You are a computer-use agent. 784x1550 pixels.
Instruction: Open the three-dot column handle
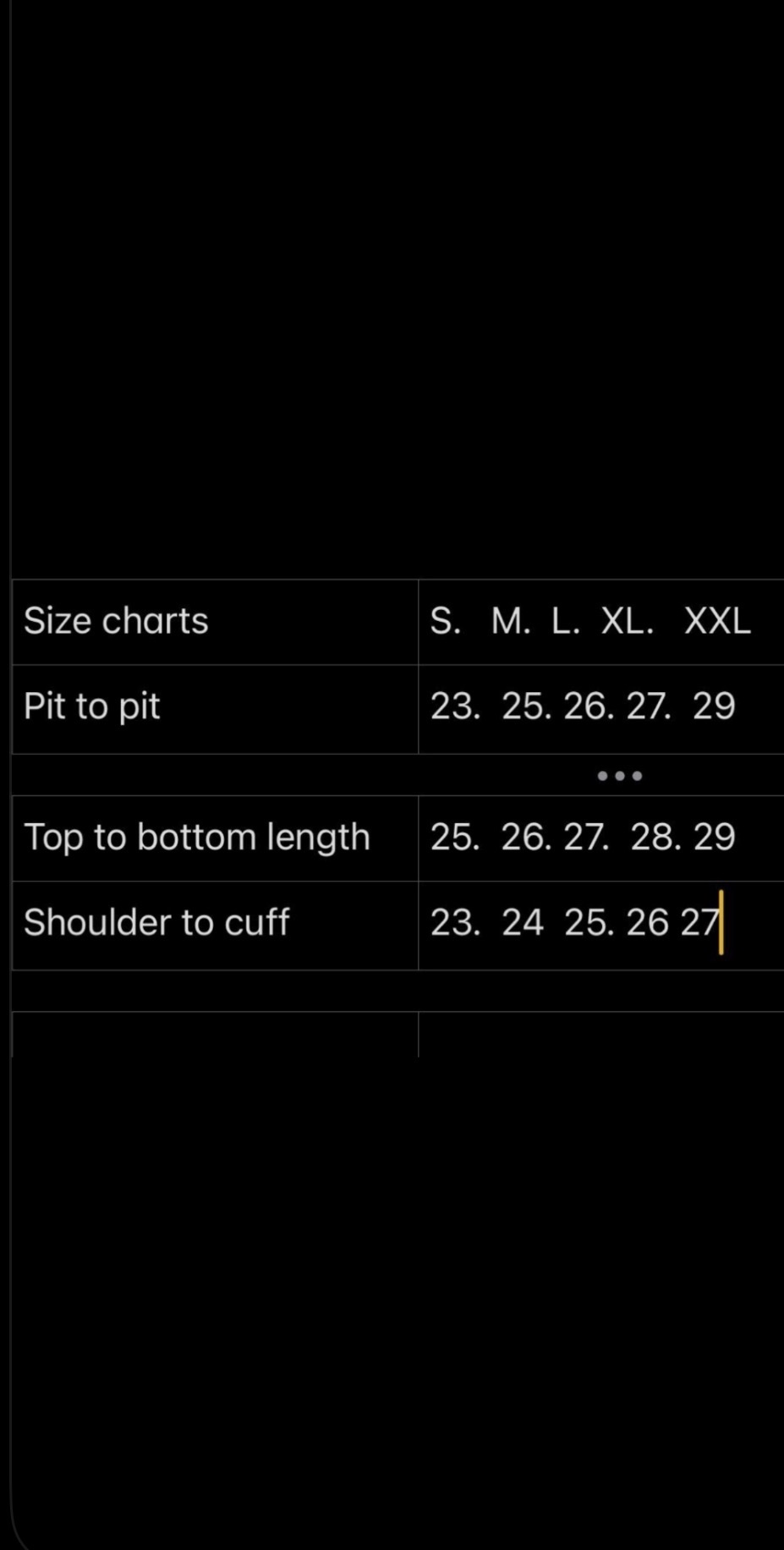pos(619,776)
